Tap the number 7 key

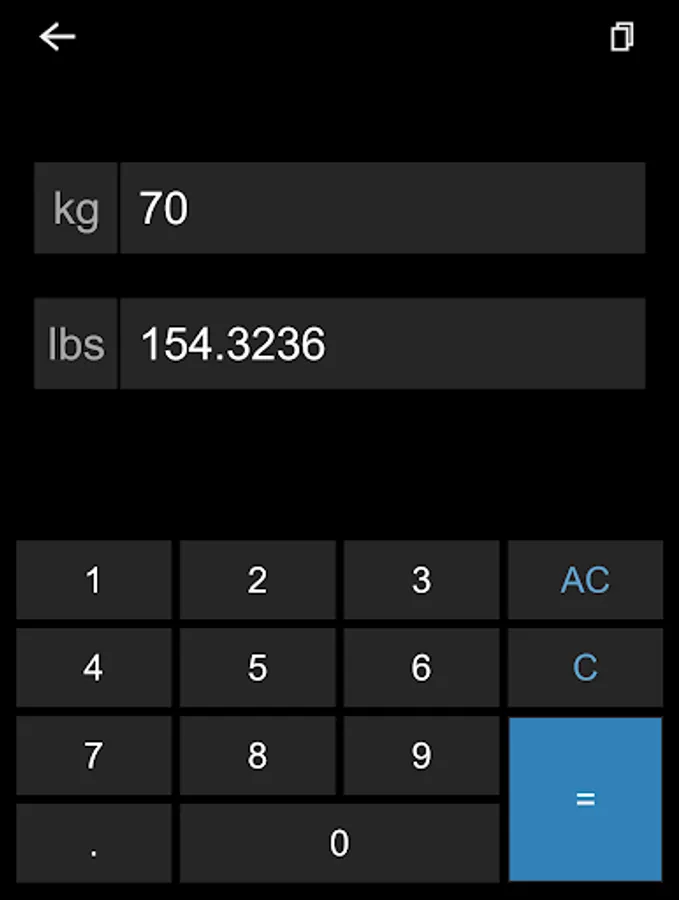[x=93, y=756]
